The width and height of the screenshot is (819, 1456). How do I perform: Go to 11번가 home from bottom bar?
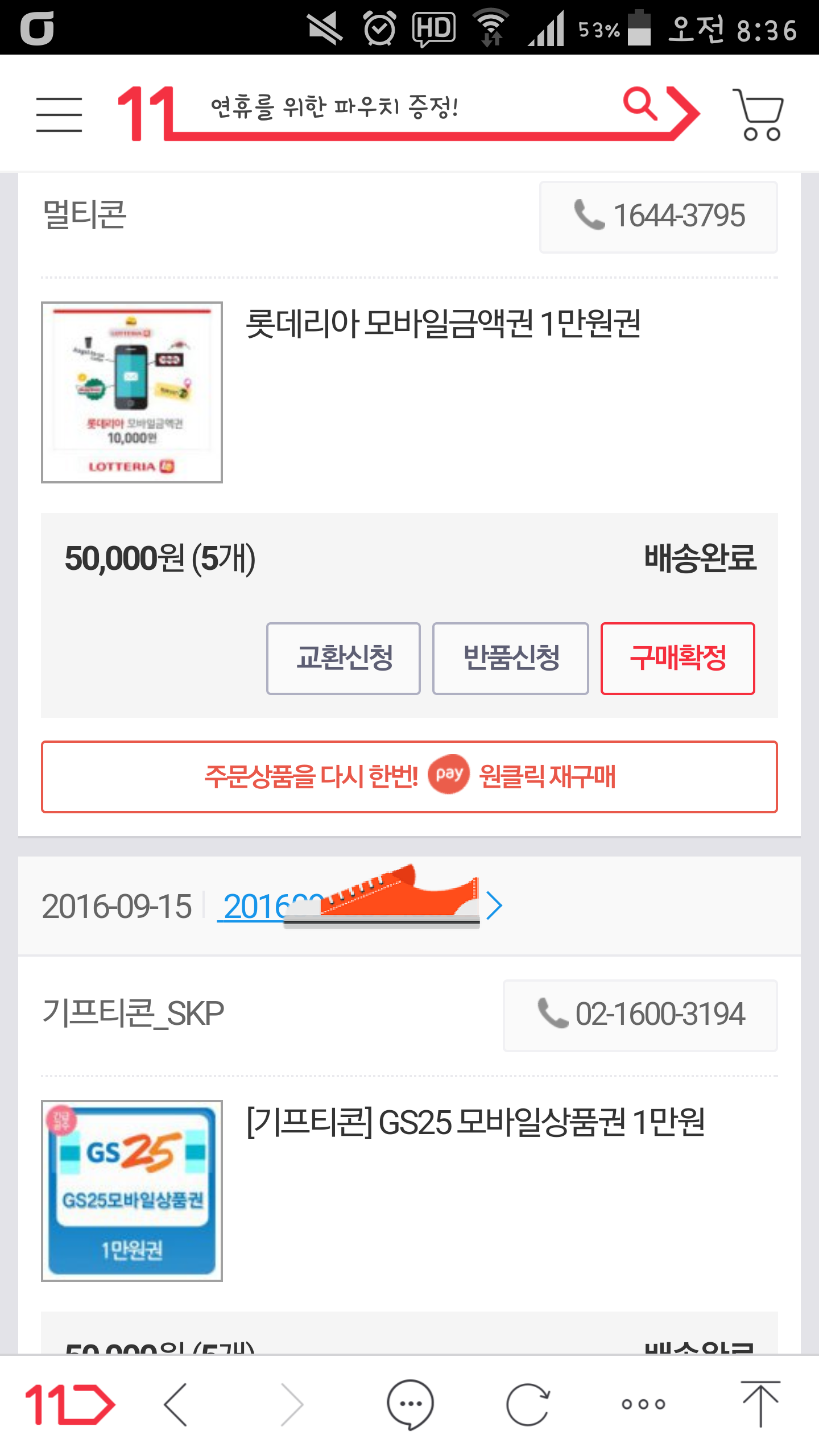(x=69, y=1404)
